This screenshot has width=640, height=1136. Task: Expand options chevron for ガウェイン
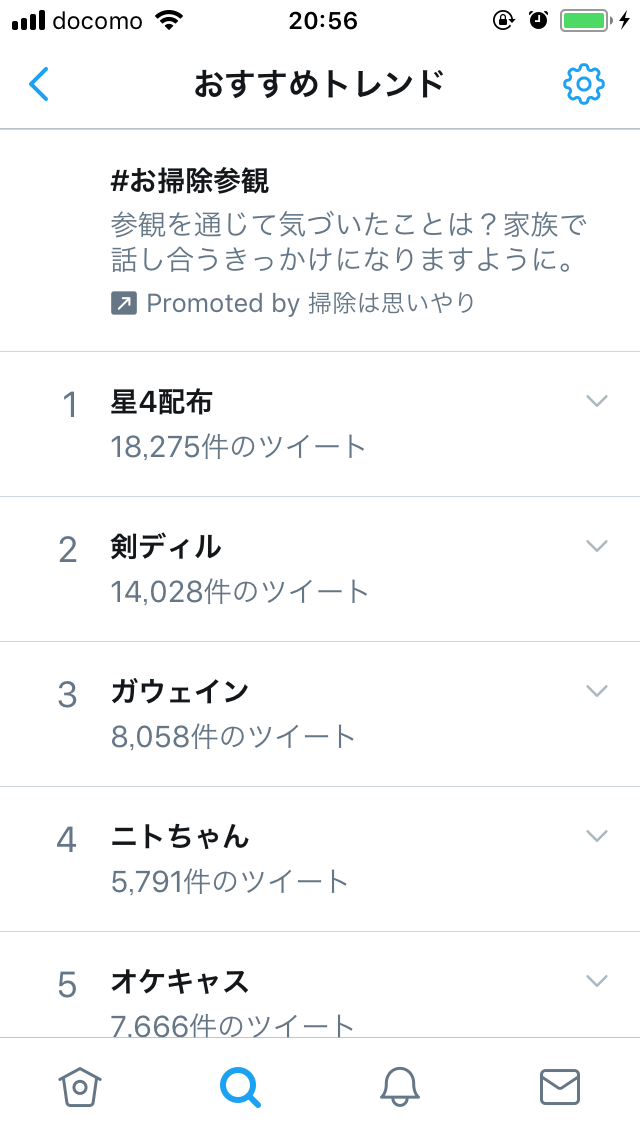tap(597, 690)
